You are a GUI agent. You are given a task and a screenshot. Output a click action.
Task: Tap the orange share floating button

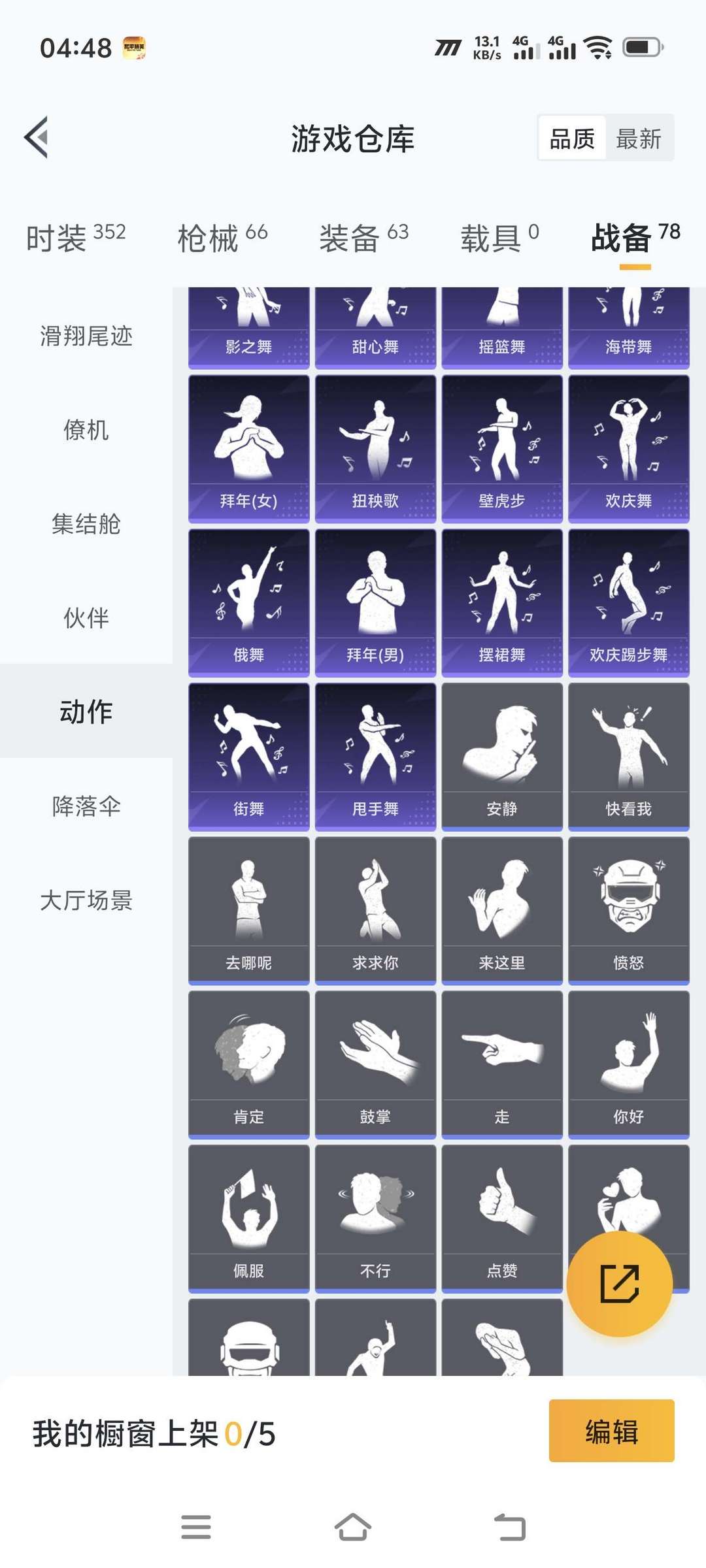tap(619, 1284)
